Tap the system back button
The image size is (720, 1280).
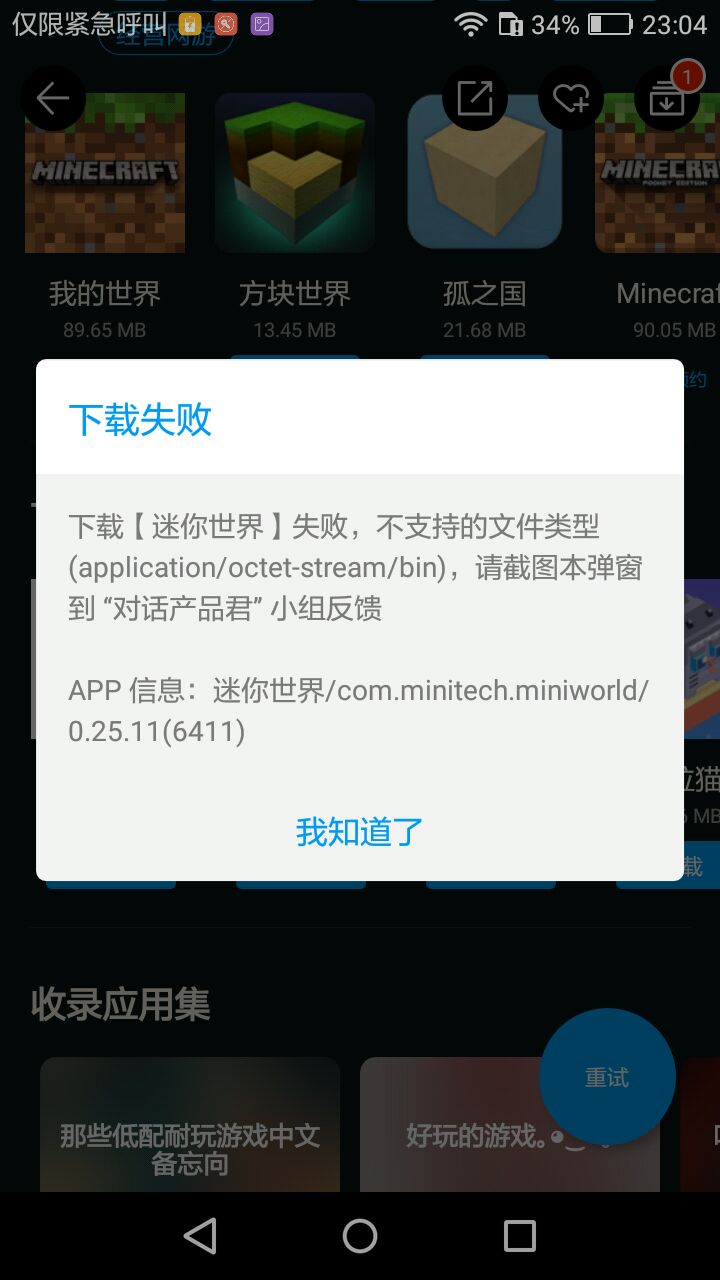click(201, 1236)
